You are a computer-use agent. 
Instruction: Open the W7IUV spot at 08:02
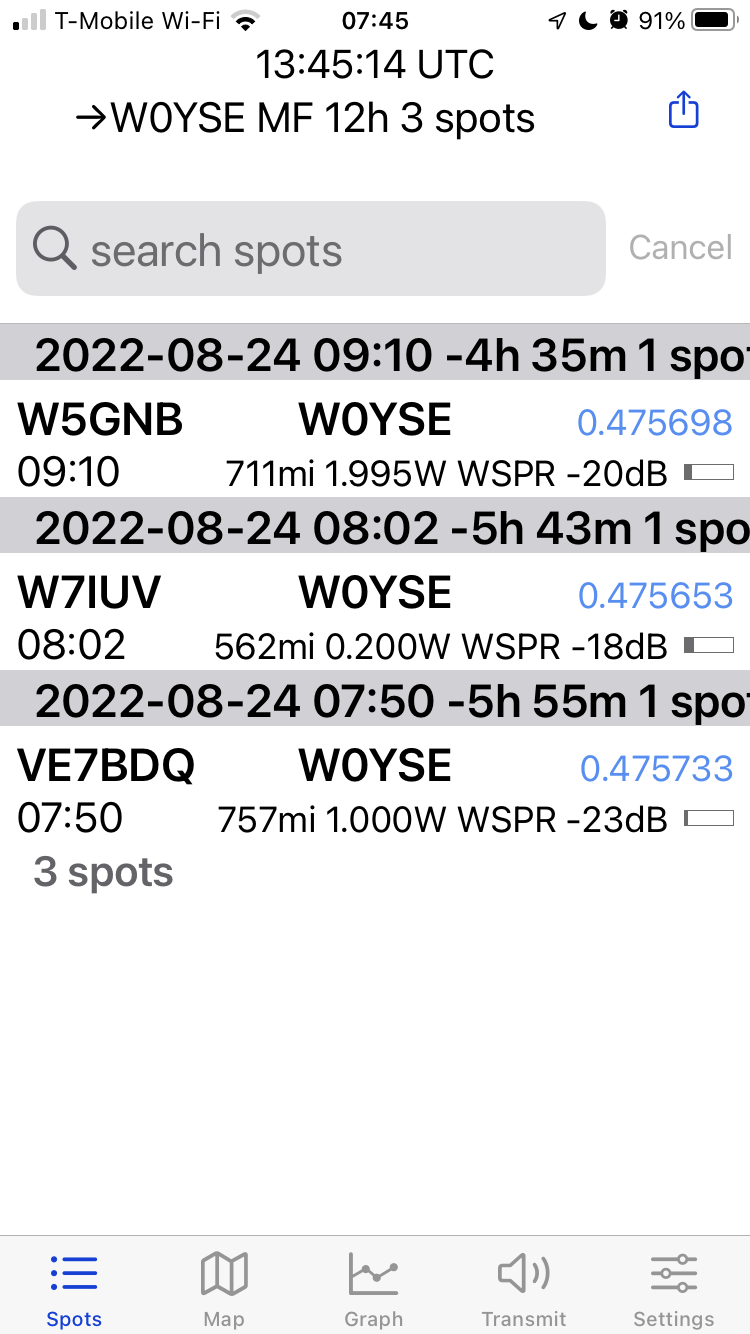tap(375, 617)
